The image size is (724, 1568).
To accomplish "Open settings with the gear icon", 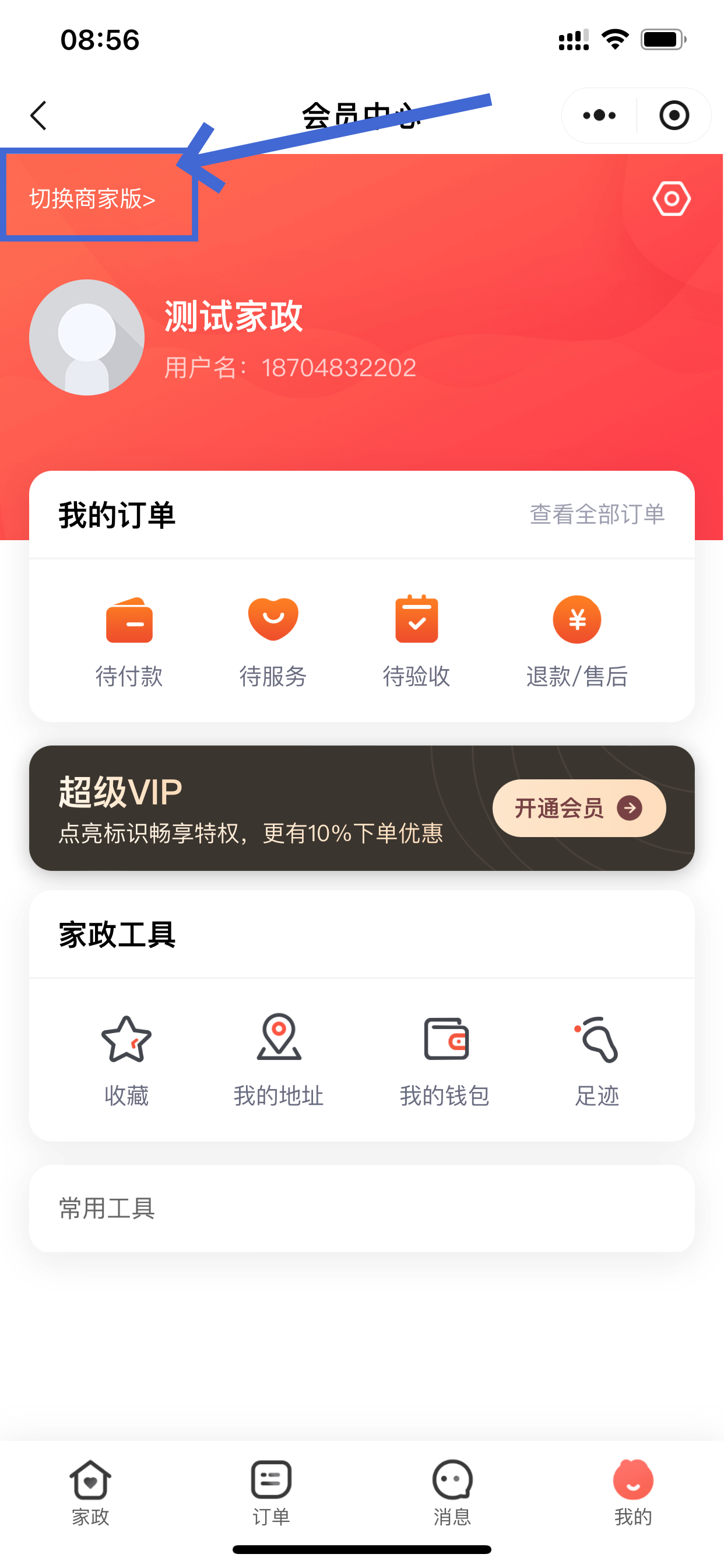I will (672, 198).
